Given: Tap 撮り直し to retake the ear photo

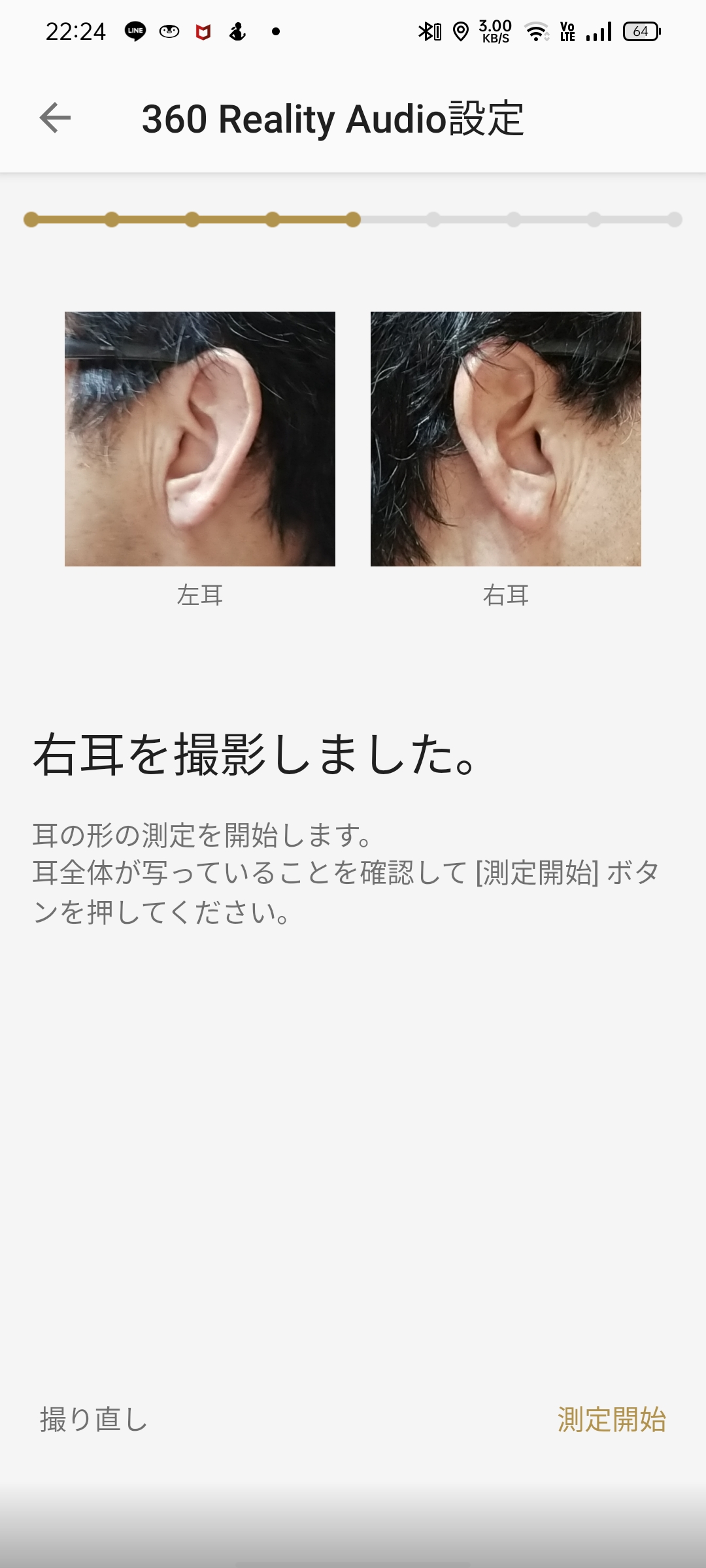Looking at the screenshot, I should coord(94,1420).
